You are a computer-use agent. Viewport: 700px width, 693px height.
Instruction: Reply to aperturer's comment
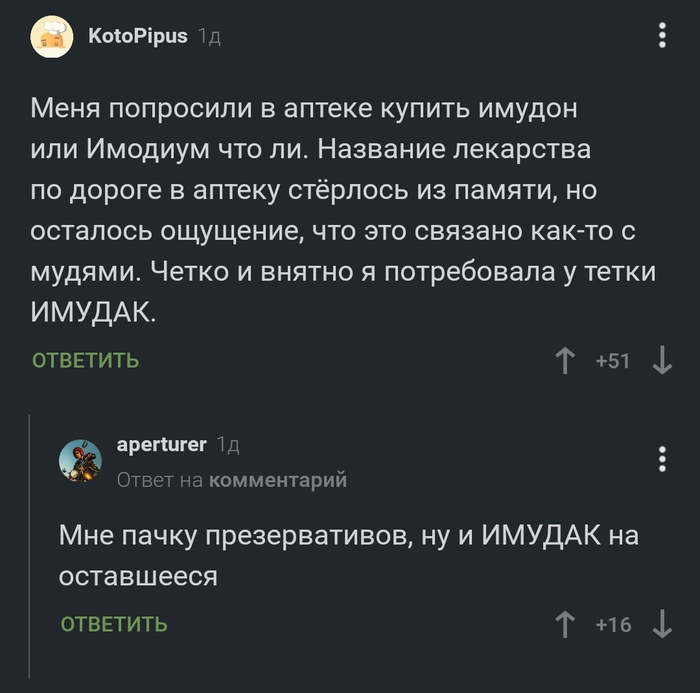point(113,625)
